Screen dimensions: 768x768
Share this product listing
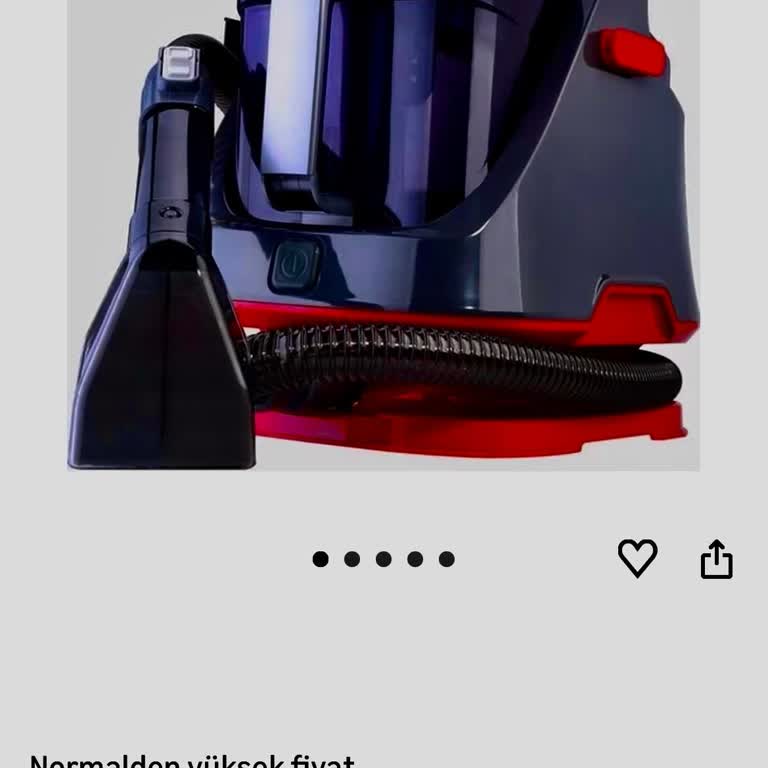tap(716, 559)
